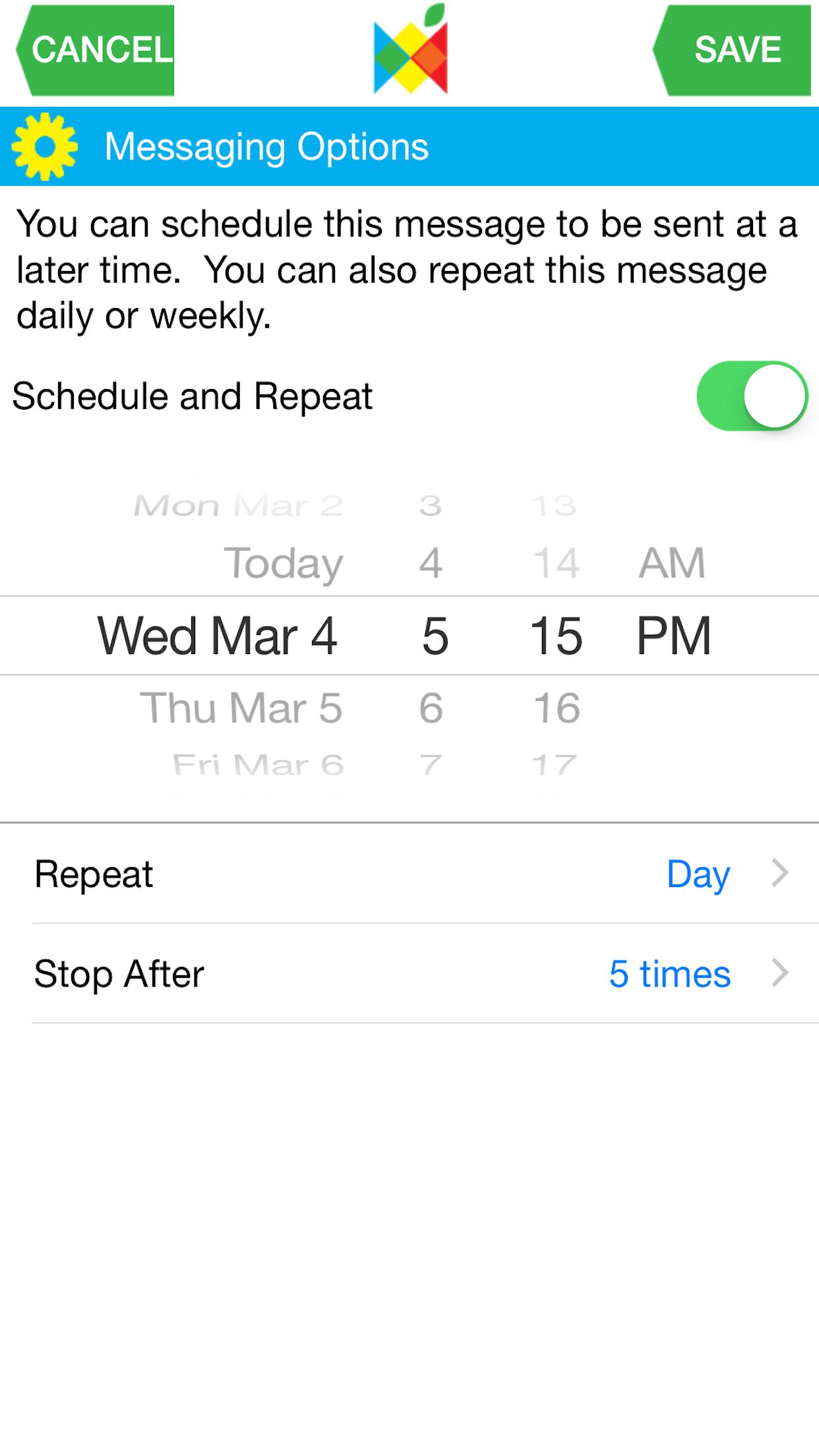
Task: Pick minute 16 in the picker
Action: (x=557, y=708)
